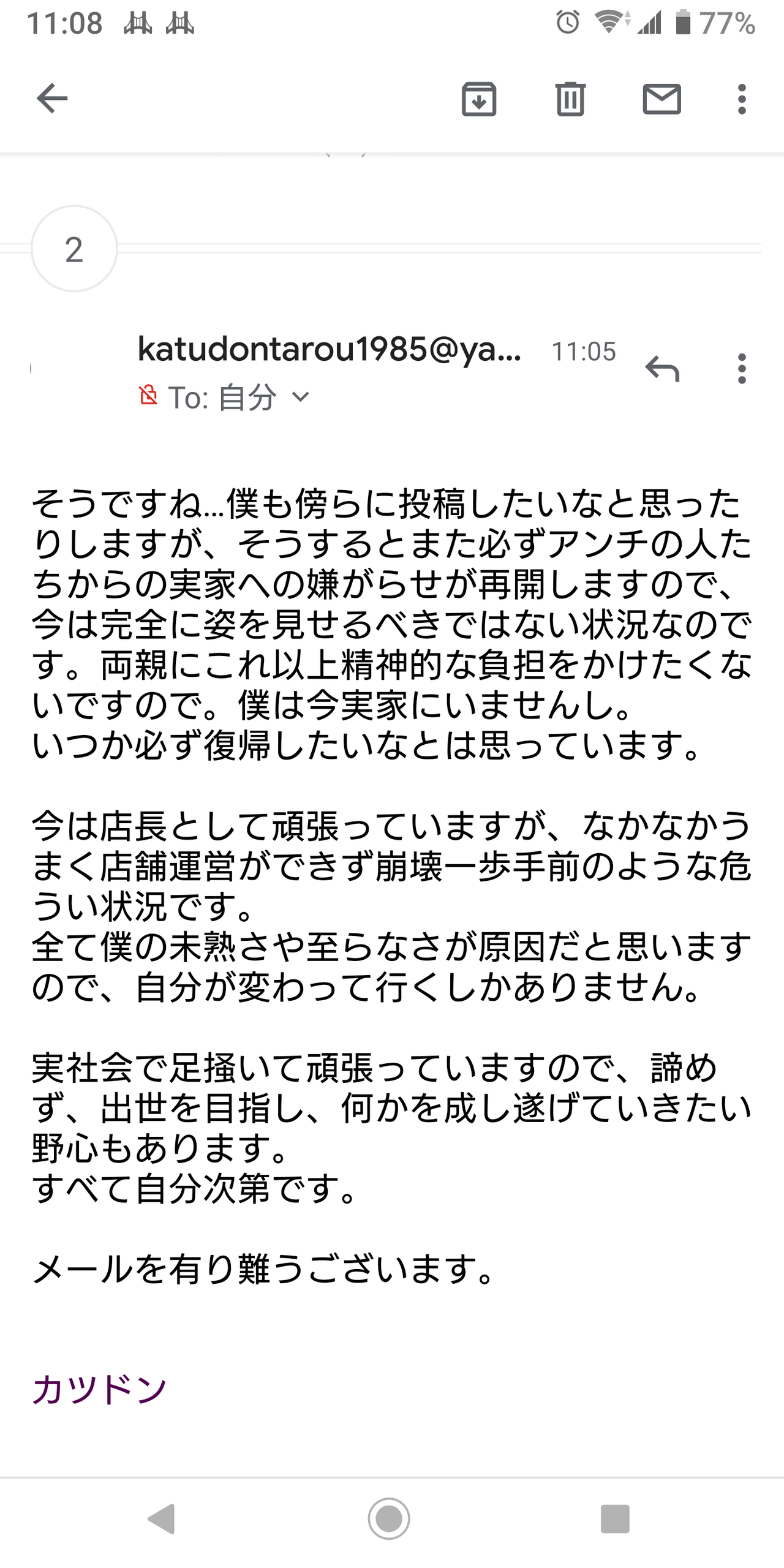Tap the system home button

(389, 1518)
